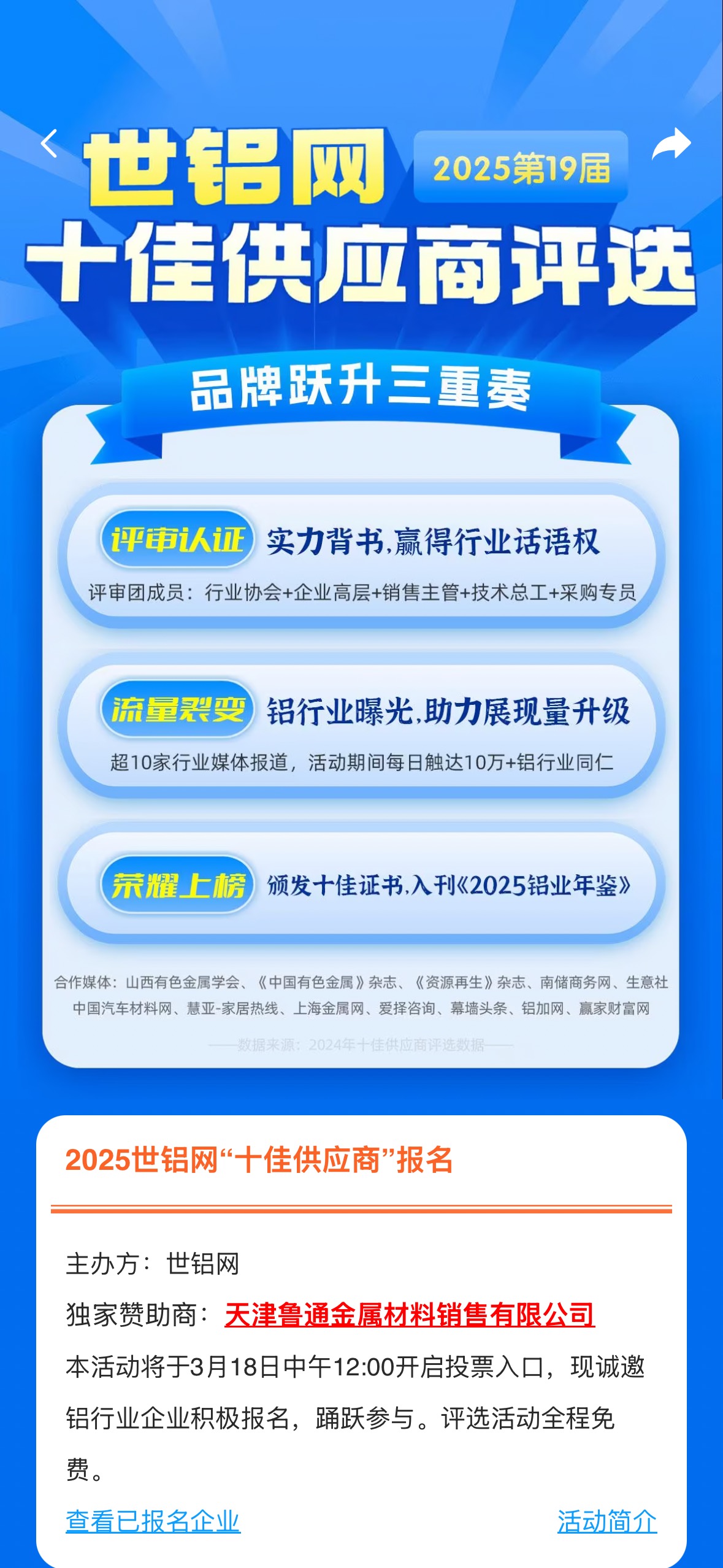Open the 天津鲁通金属材料销售有限公司 sponsor link
The width and height of the screenshot is (723, 1568).
click(410, 1315)
